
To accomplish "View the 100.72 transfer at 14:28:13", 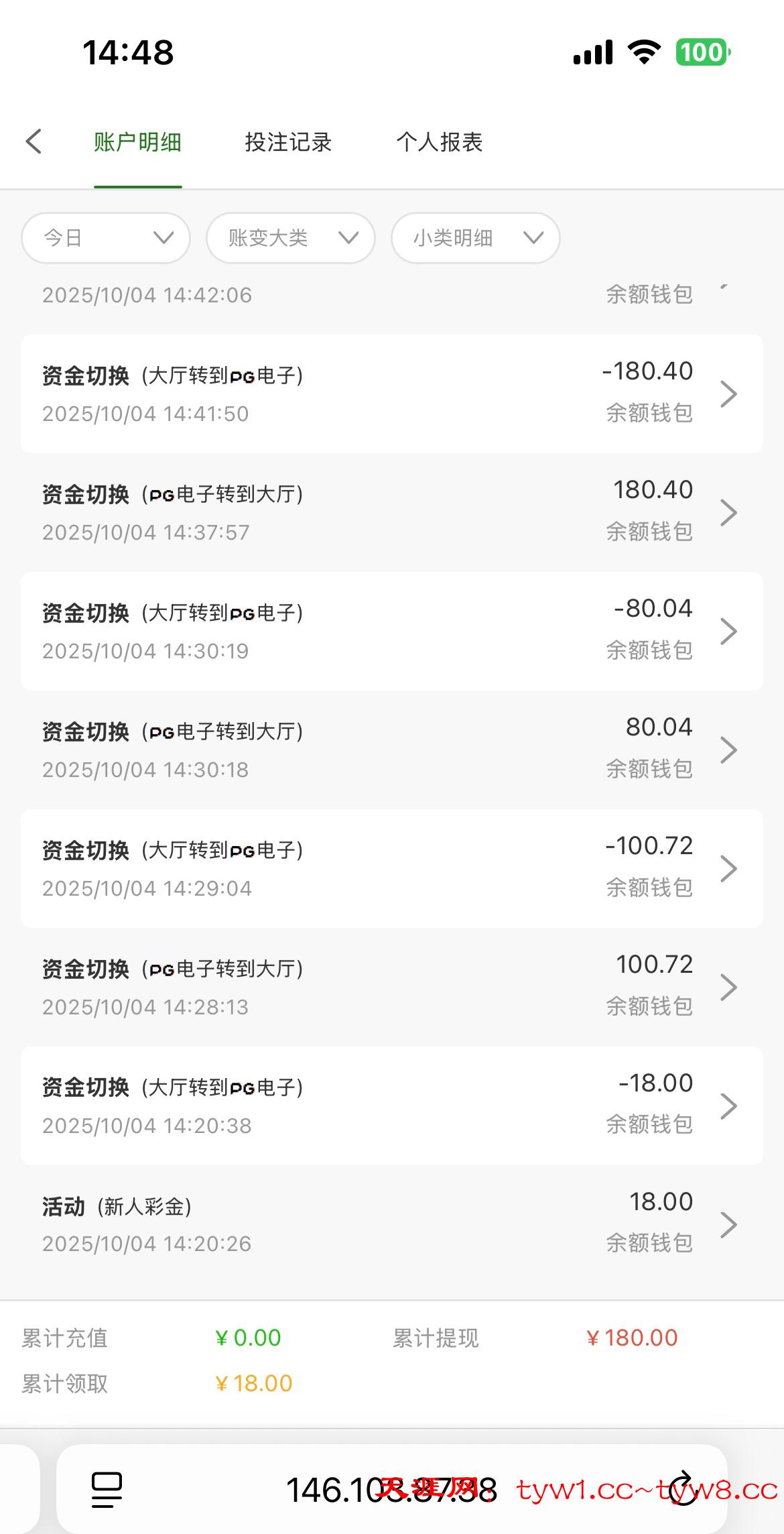I will [392, 987].
